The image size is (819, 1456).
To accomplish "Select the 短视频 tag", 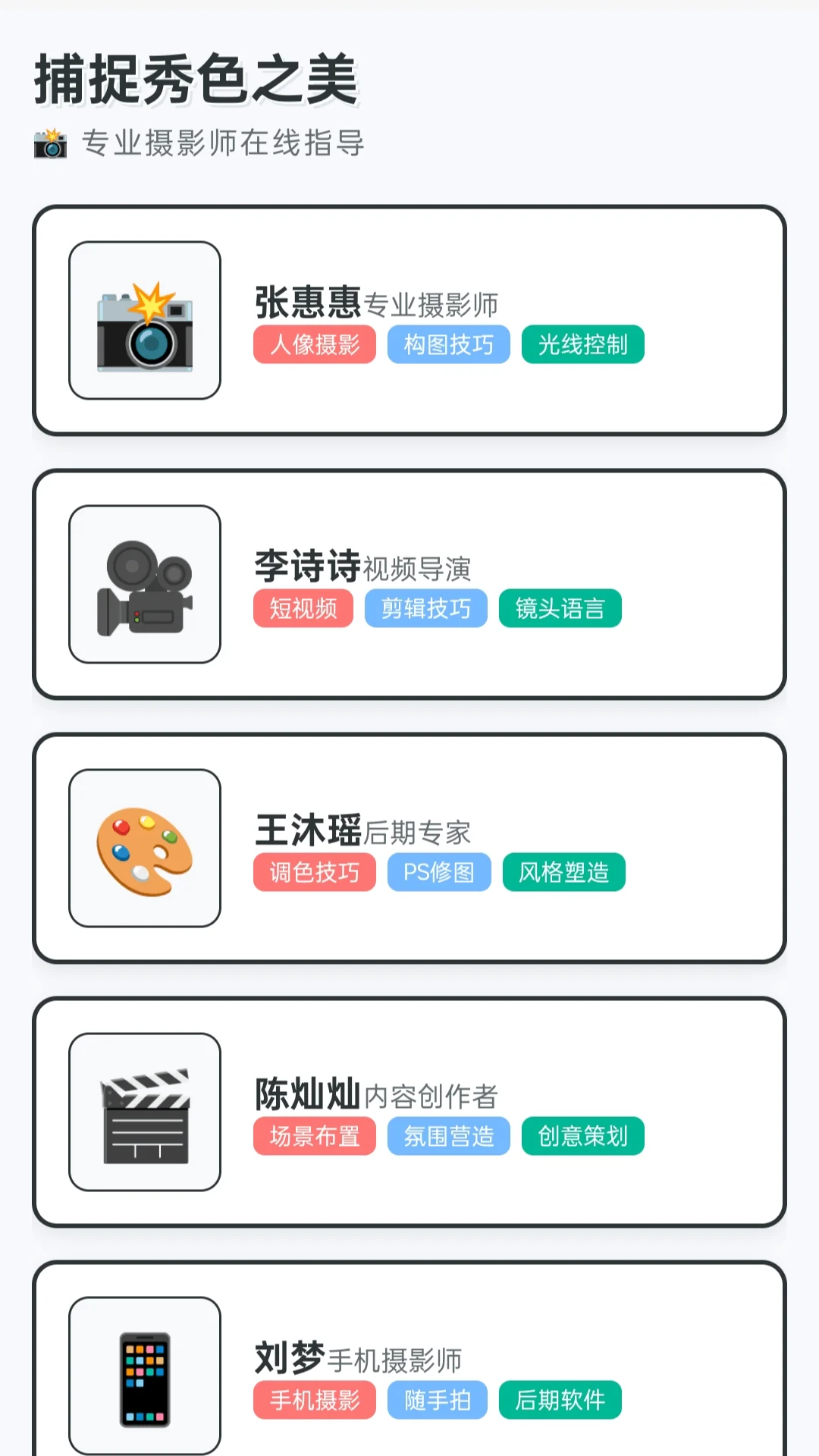I will coord(302,608).
